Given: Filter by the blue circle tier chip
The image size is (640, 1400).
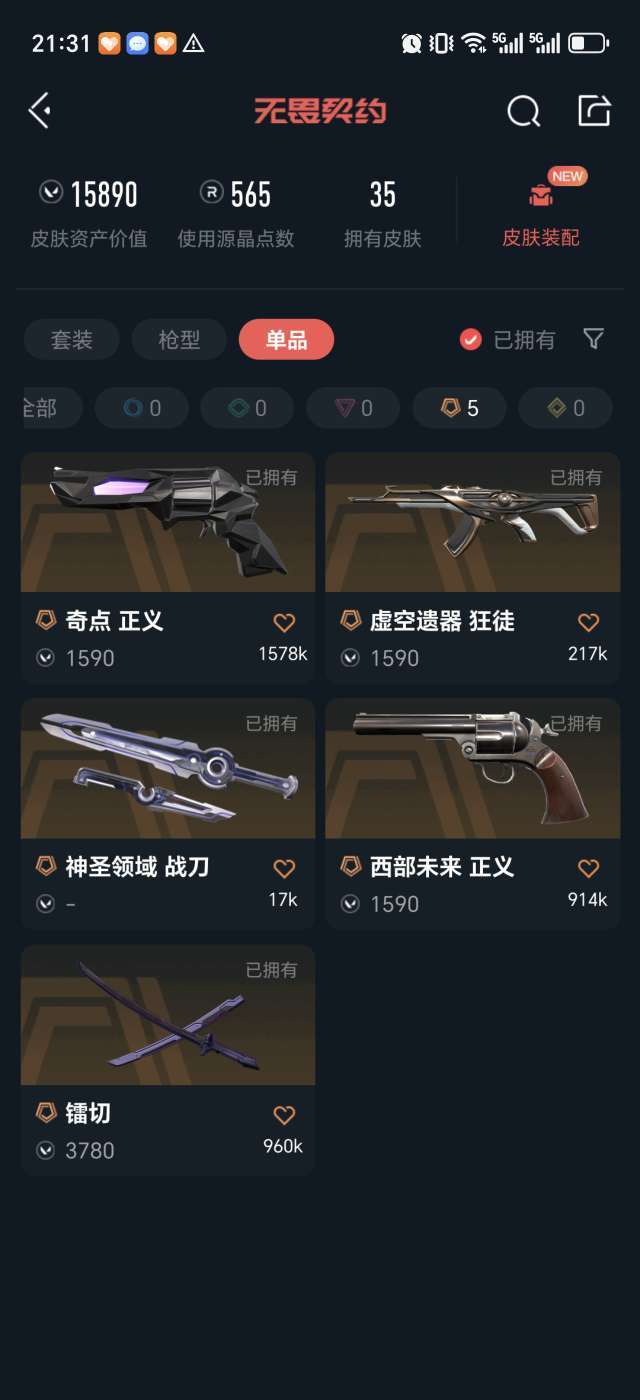Looking at the screenshot, I should [141, 408].
